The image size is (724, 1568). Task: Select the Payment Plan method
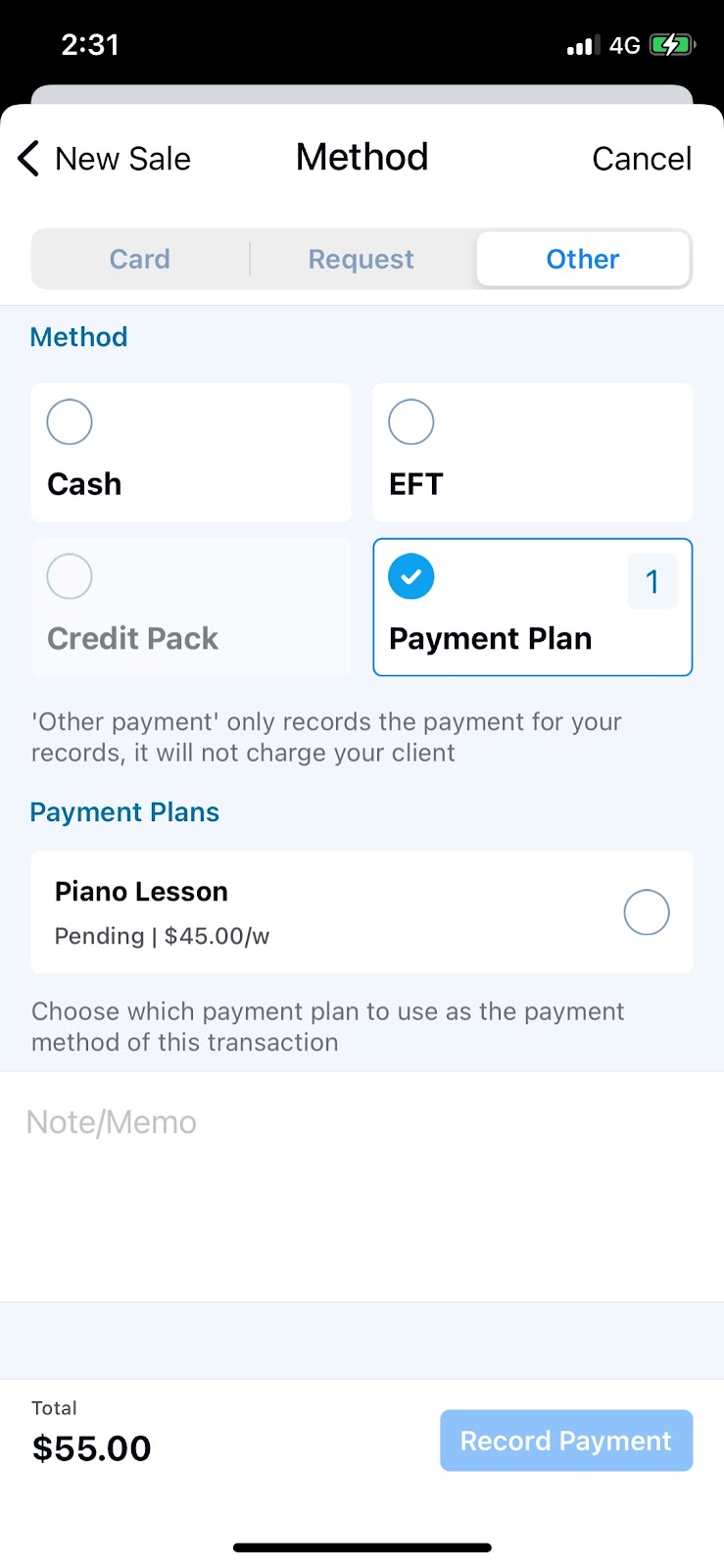pos(532,607)
